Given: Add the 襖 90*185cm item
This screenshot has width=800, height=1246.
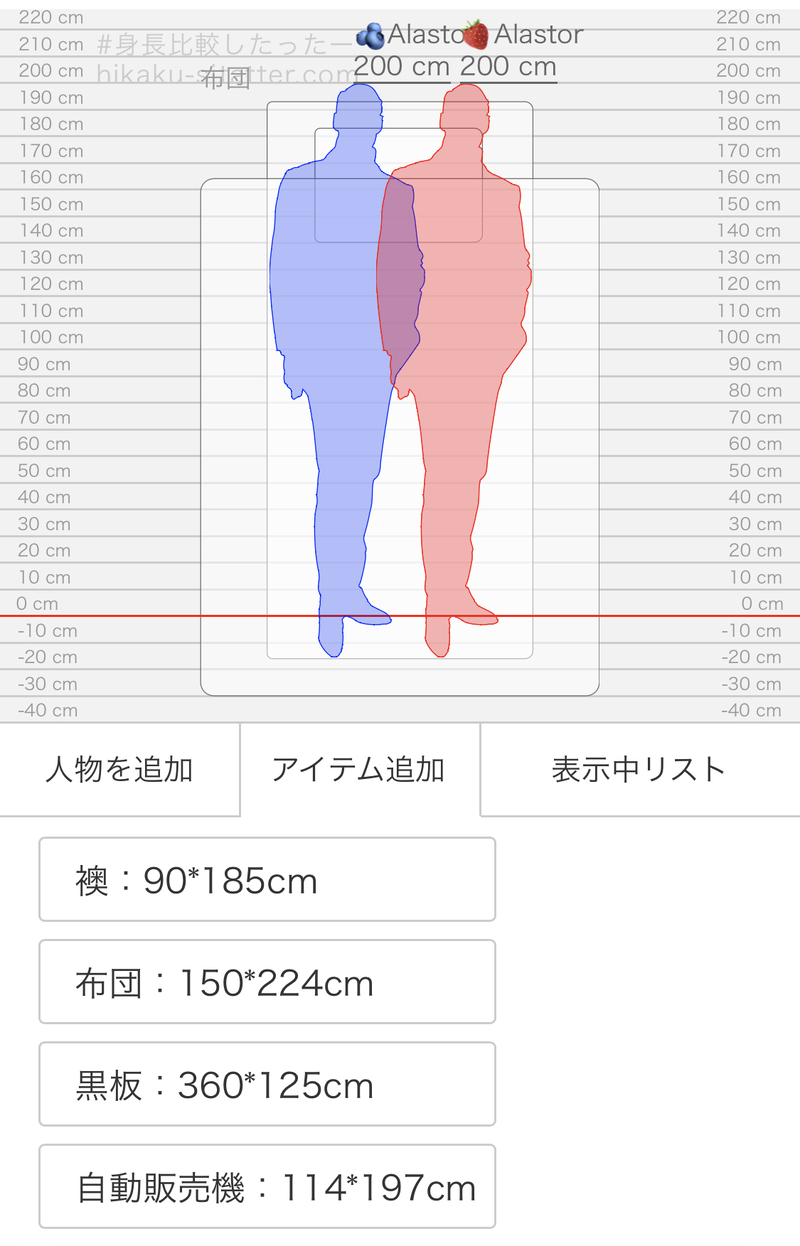Looking at the screenshot, I should pyautogui.click(x=267, y=880).
